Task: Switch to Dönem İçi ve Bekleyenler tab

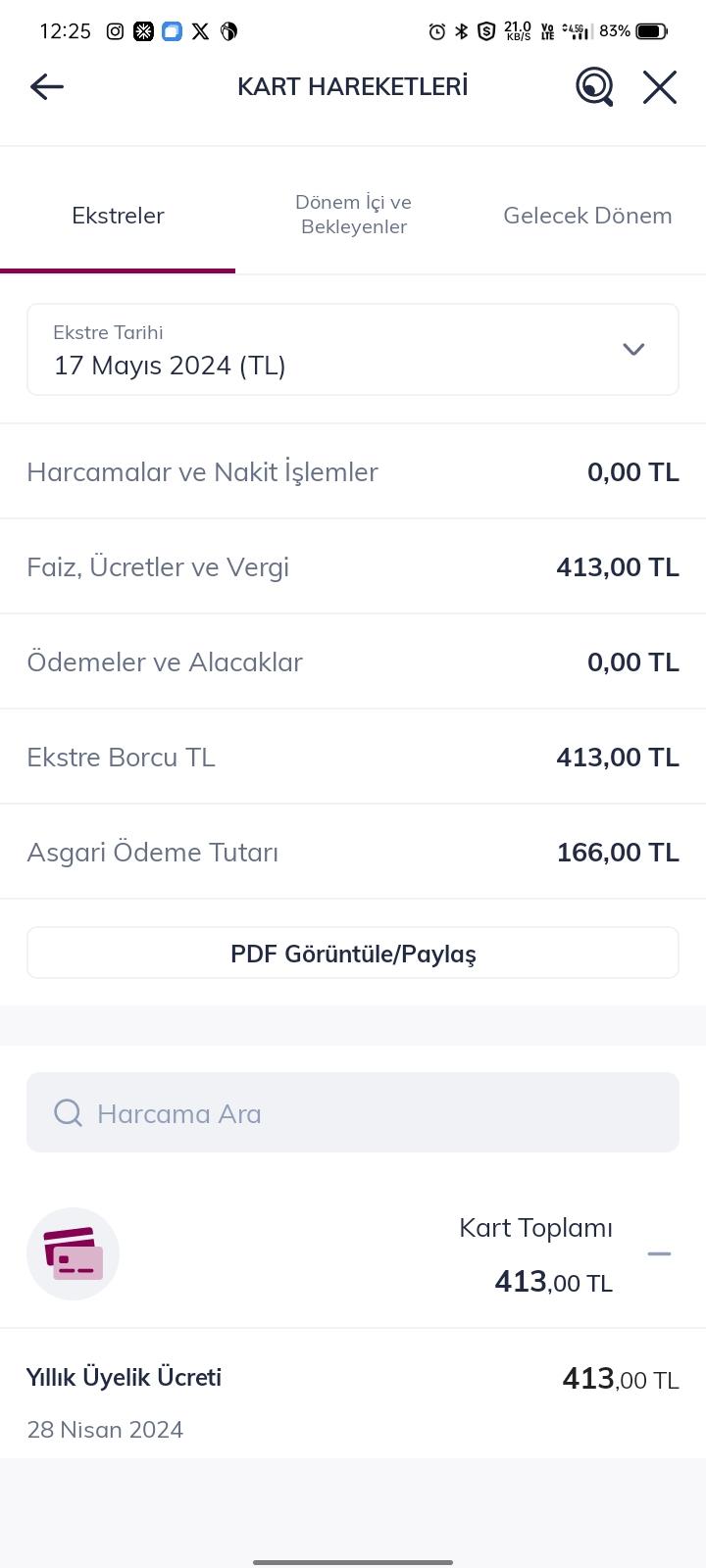Action: pos(353,215)
